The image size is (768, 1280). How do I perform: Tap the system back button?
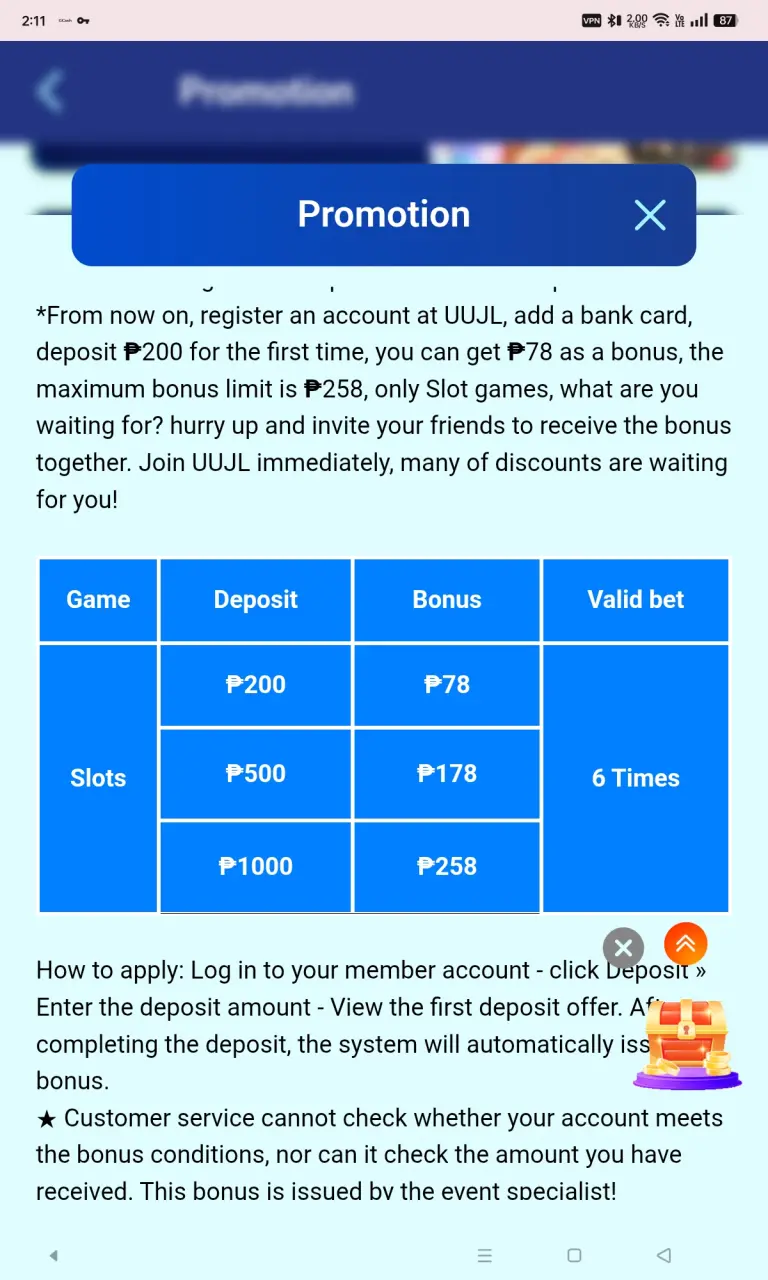(663, 1255)
